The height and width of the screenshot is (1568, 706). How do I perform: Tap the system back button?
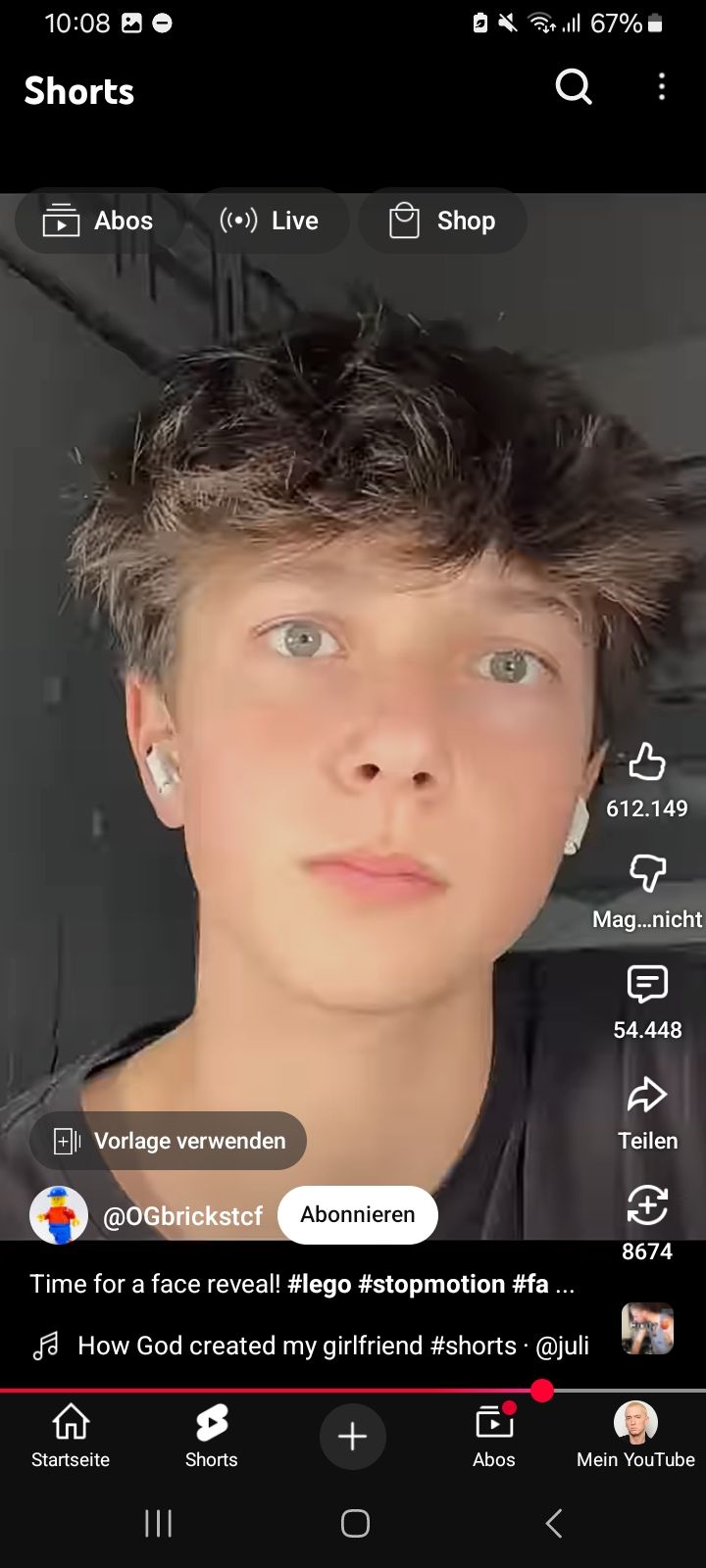coord(554,1523)
